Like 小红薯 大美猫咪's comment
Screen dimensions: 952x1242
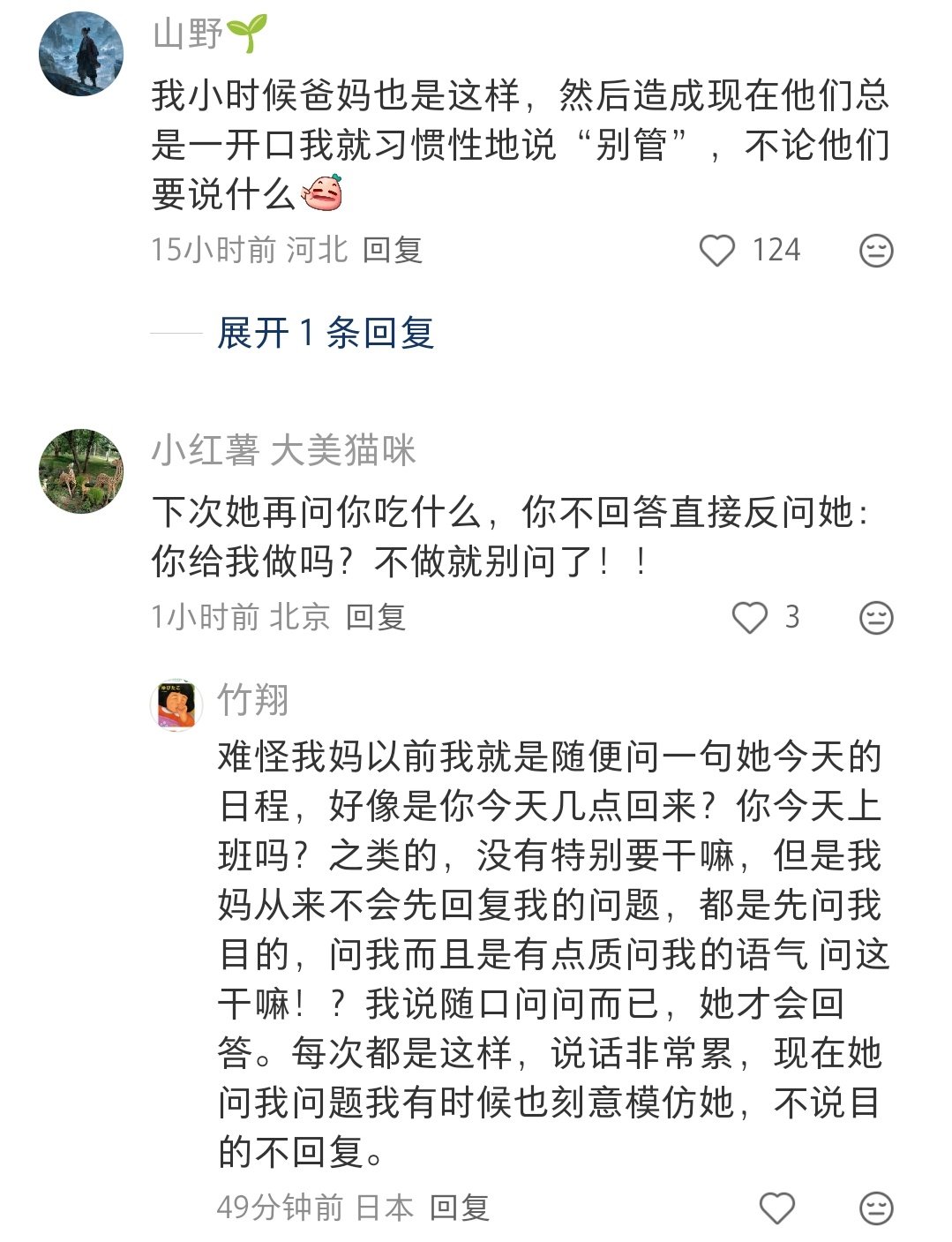[x=750, y=617]
